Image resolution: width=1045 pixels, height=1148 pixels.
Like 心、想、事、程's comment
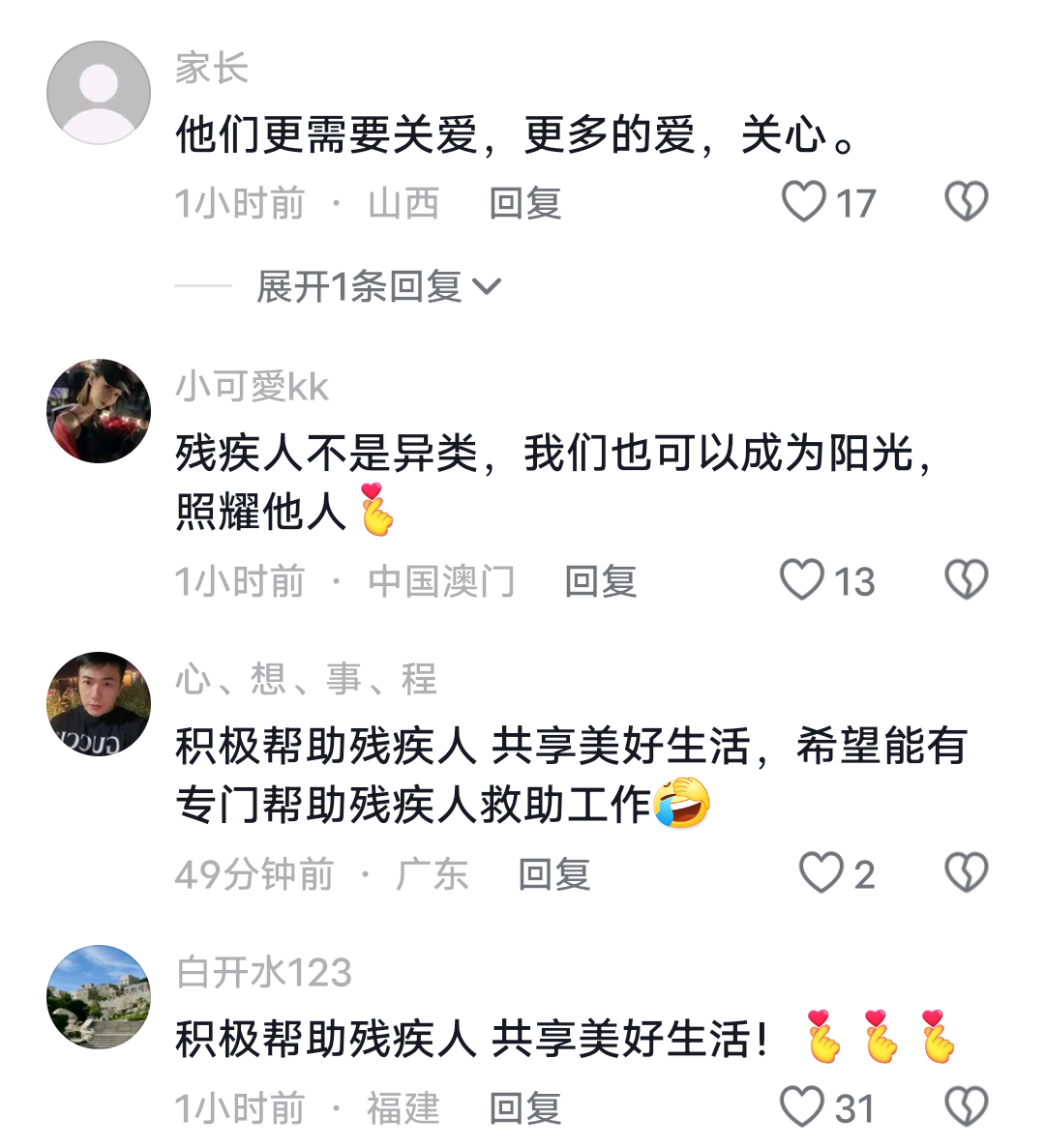[x=821, y=873]
